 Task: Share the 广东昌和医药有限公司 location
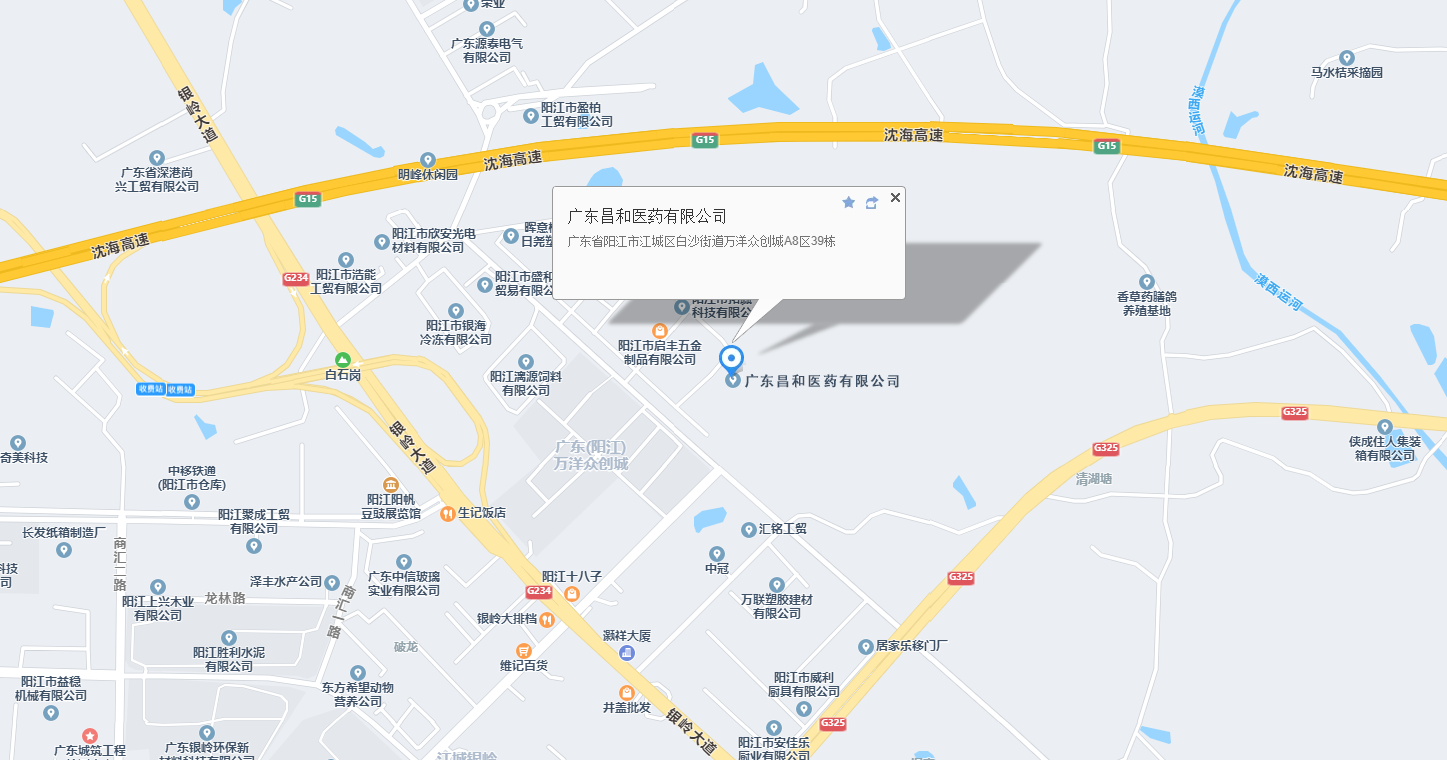(872, 202)
